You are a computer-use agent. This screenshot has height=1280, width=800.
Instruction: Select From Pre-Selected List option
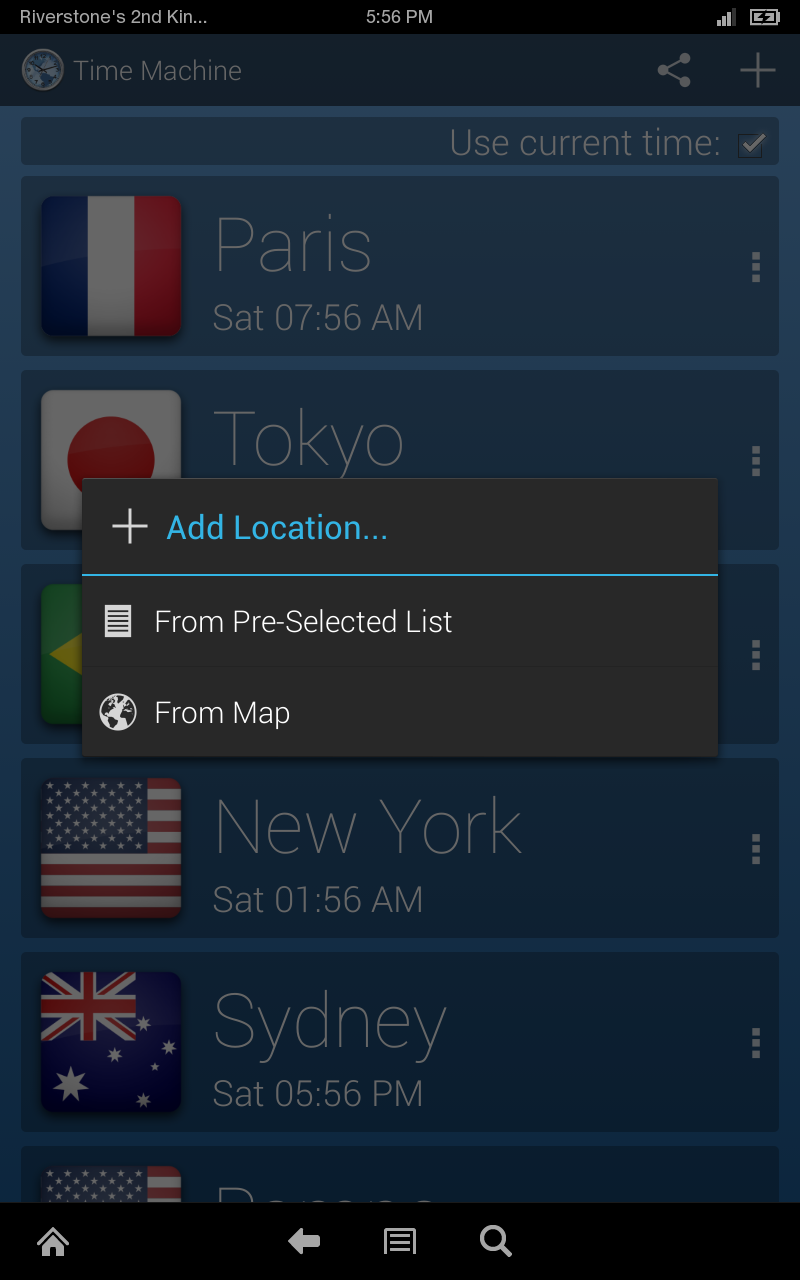point(400,622)
